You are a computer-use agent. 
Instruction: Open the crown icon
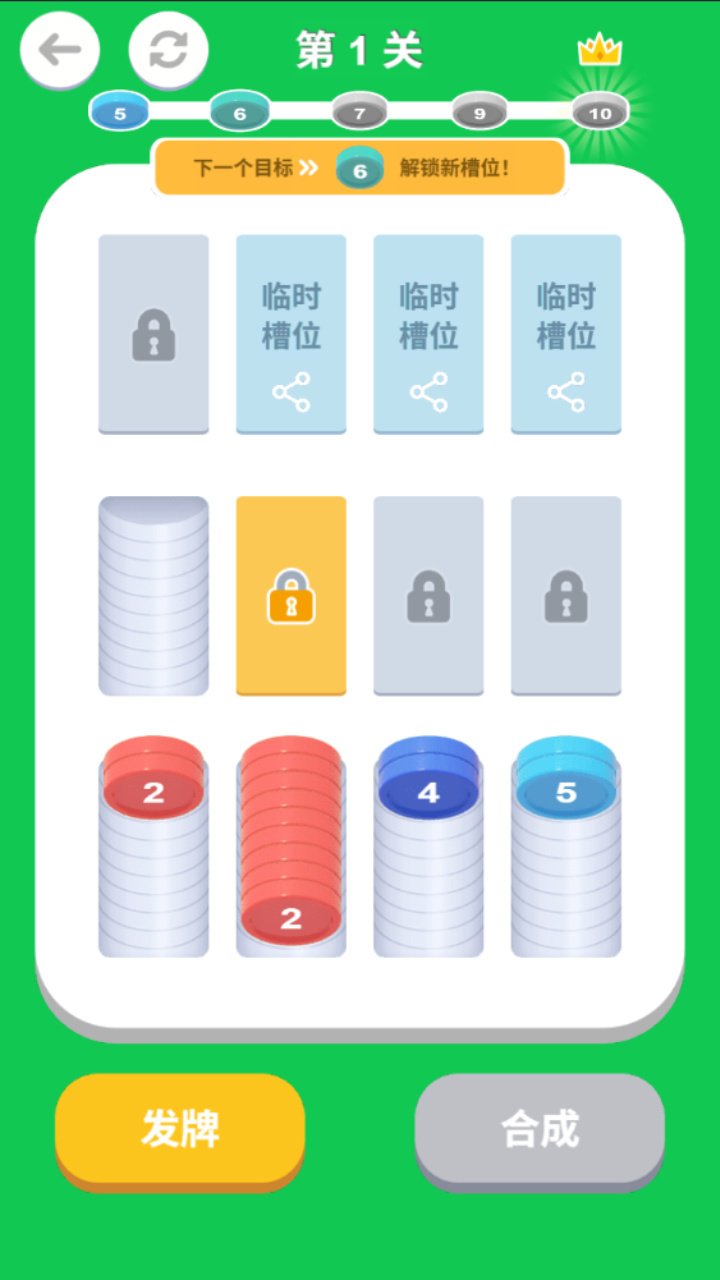click(x=600, y=49)
